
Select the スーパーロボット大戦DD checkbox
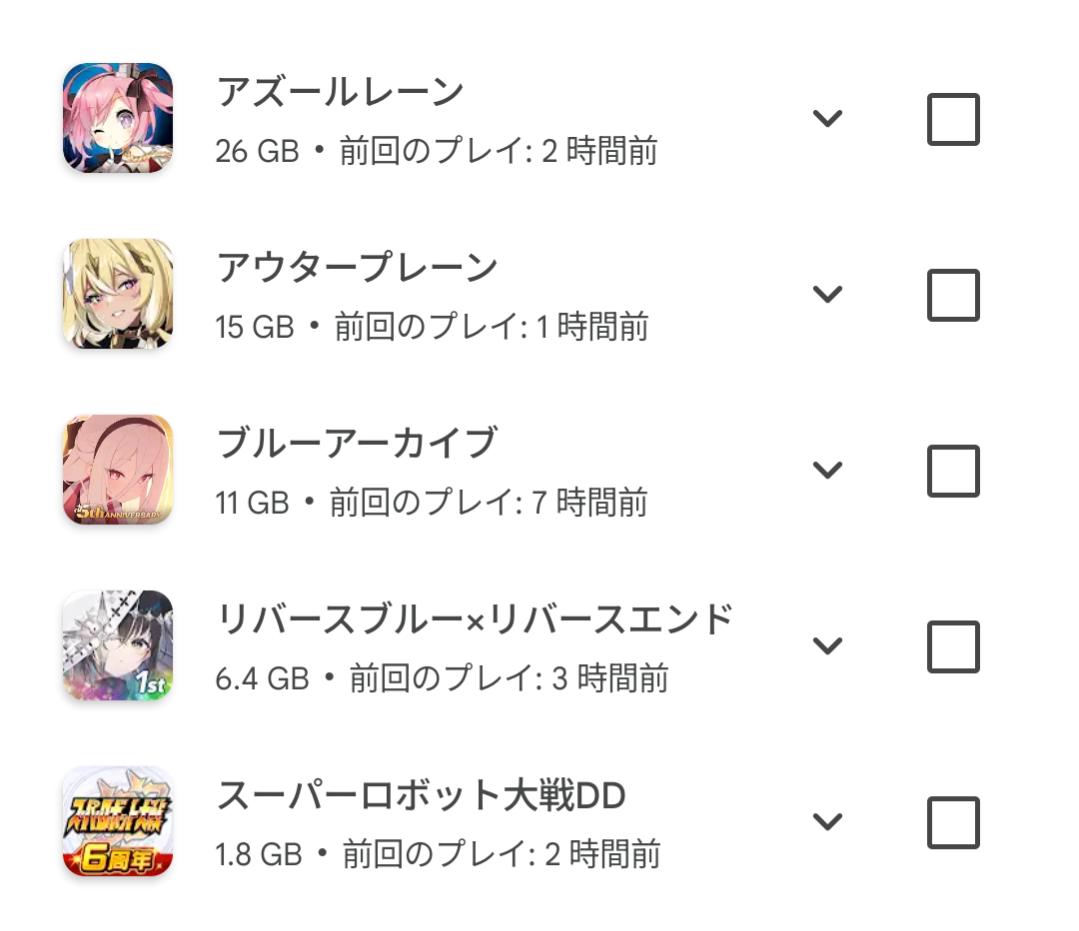pyautogui.click(x=952, y=823)
